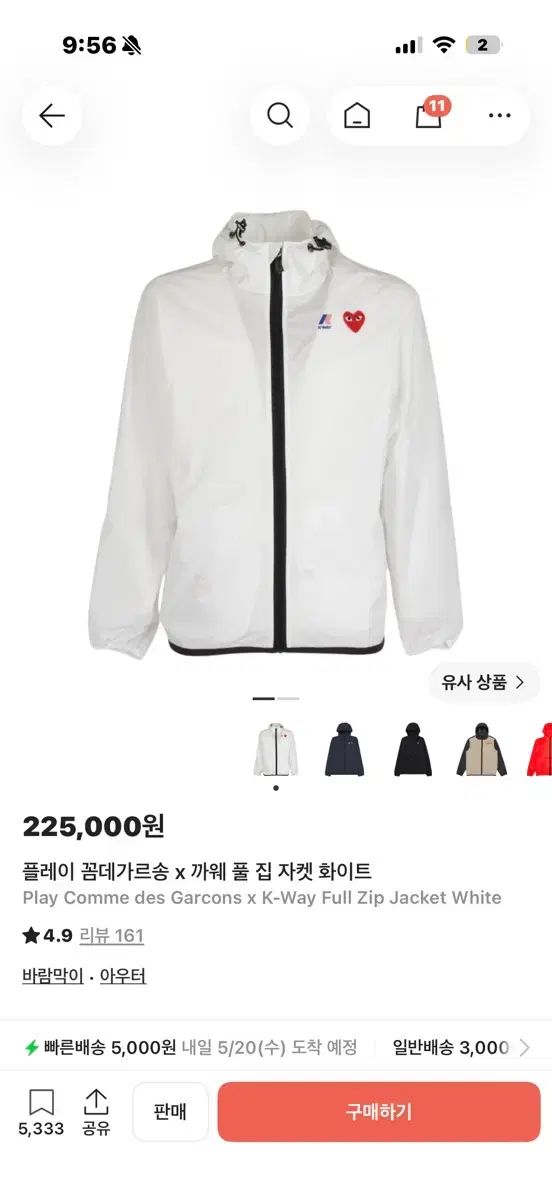Open the 아우터 category link

pyautogui.click(x=123, y=976)
